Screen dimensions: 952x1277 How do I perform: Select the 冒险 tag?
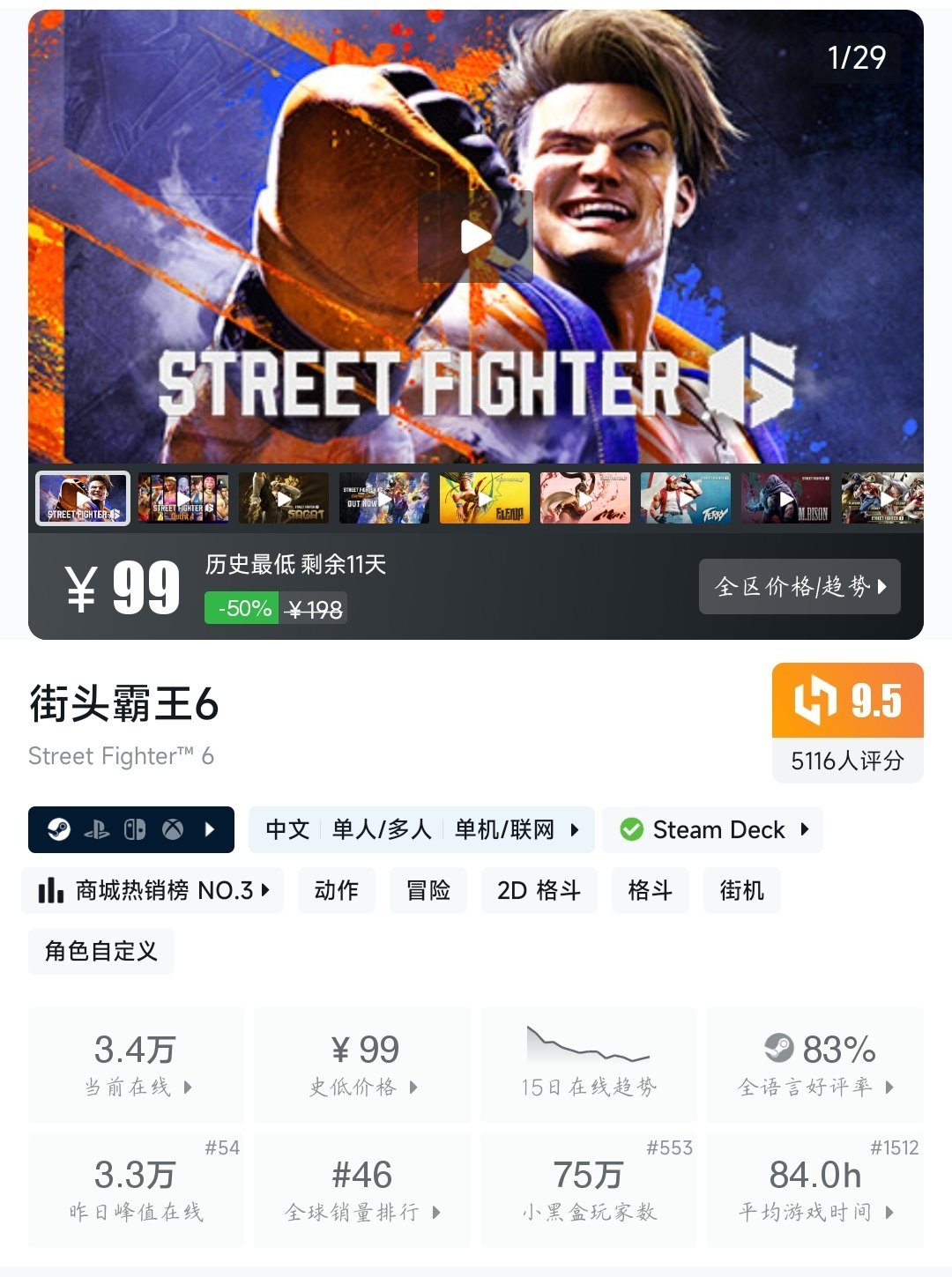coord(428,890)
